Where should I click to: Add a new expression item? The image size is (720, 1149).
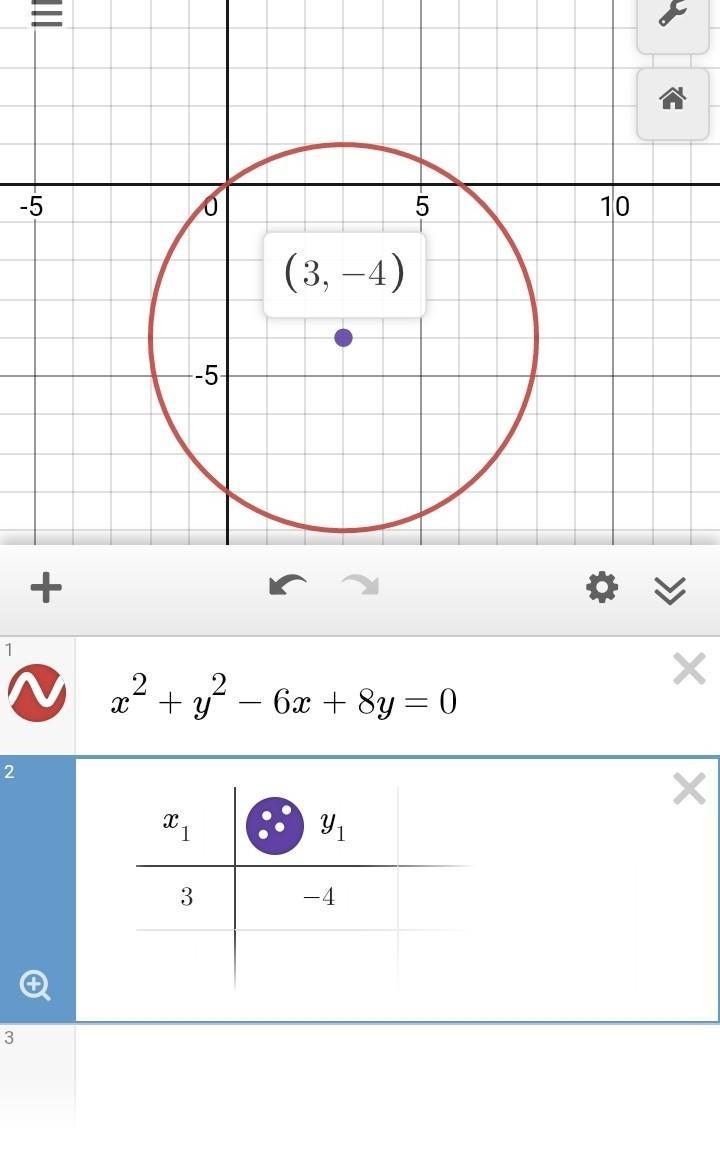[x=46, y=588]
